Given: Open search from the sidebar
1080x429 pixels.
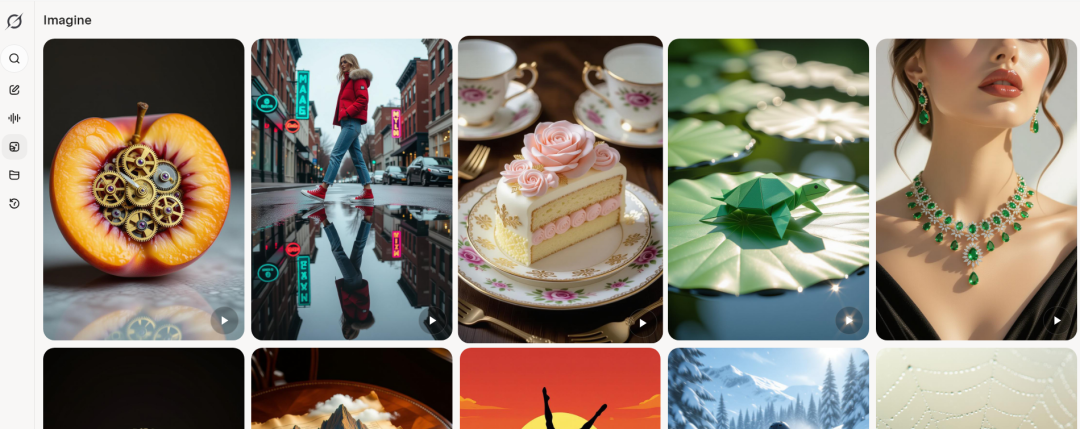Looking at the screenshot, I should point(15,59).
